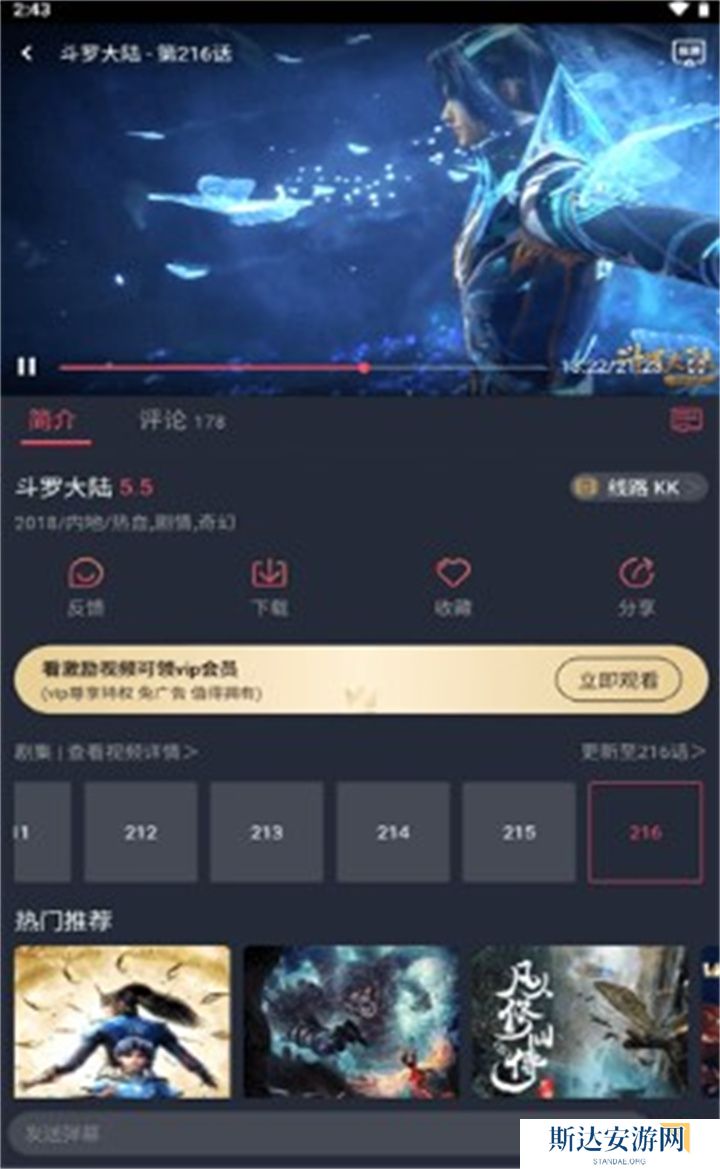Play episode 213
The width and height of the screenshot is (720, 1169).
tap(266, 832)
